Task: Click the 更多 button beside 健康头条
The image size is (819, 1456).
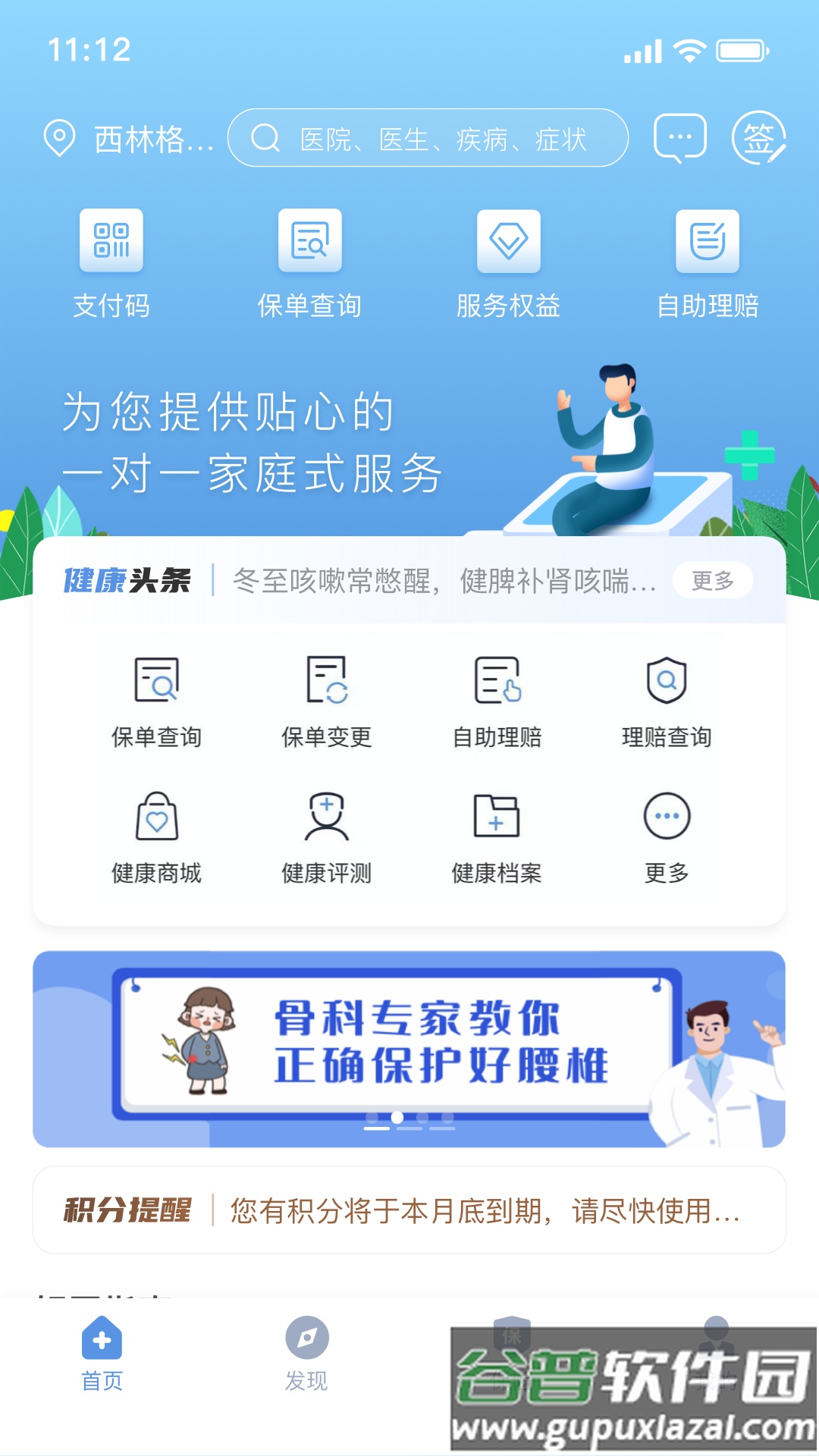Action: pos(712,580)
